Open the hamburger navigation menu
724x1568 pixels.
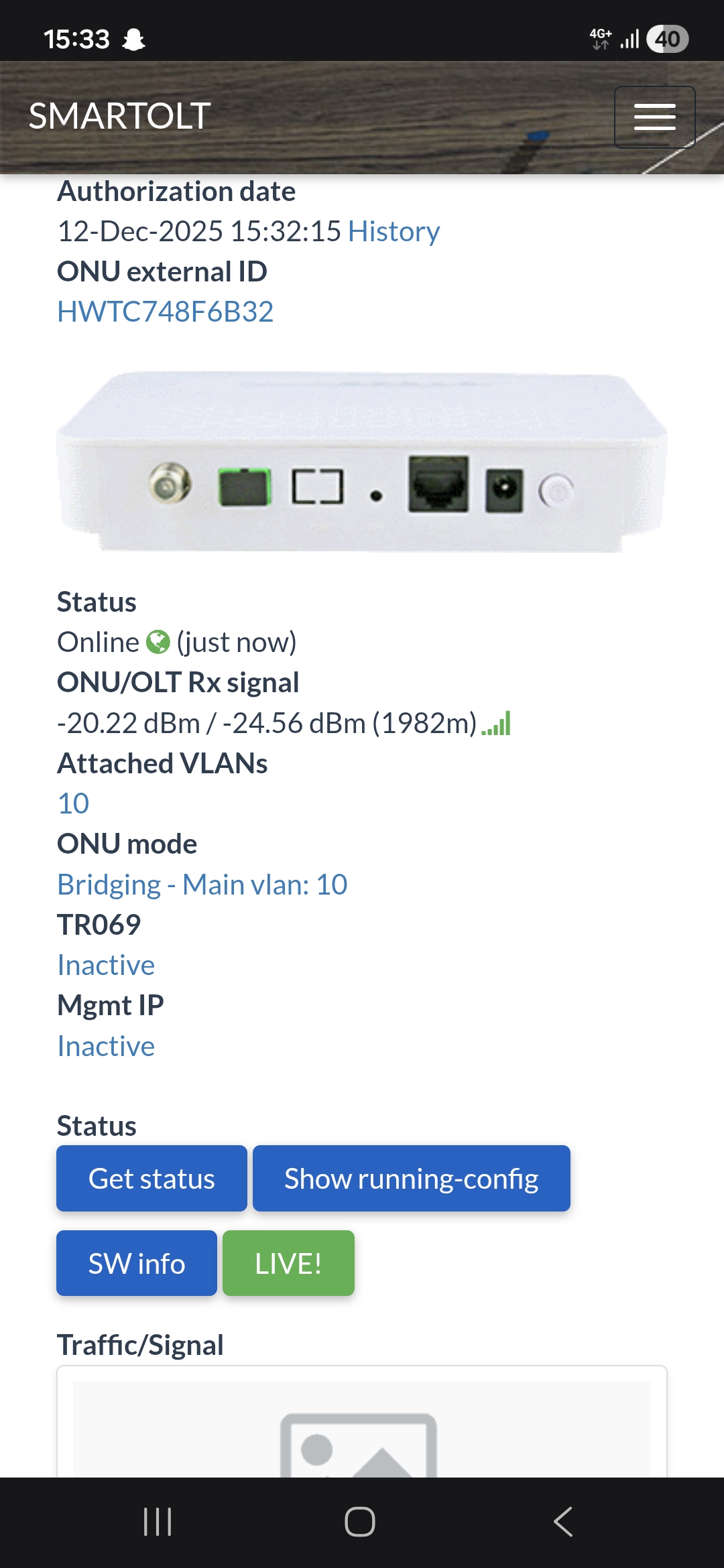[654, 117]
